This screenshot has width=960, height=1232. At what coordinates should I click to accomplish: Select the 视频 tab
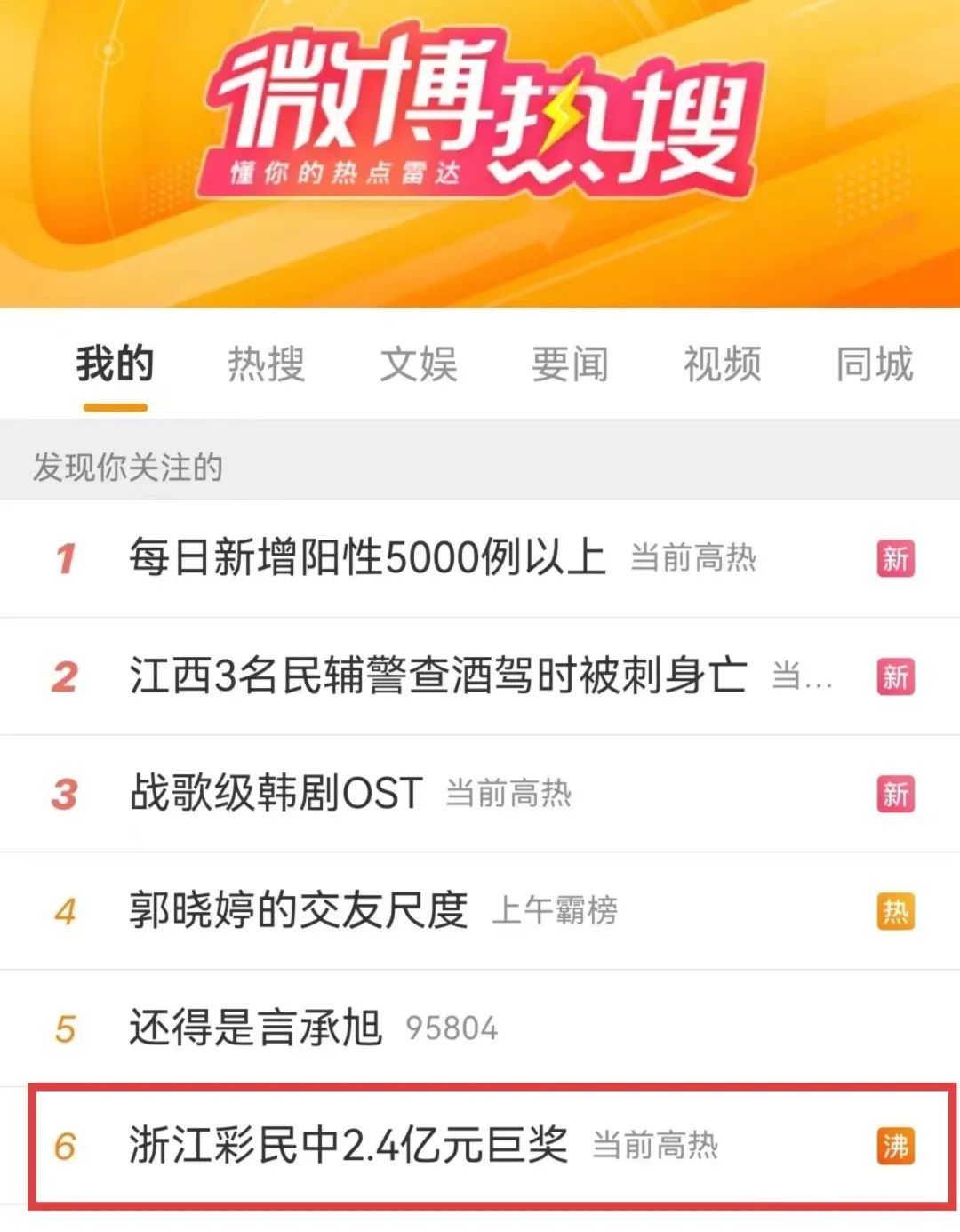point(722,364)
